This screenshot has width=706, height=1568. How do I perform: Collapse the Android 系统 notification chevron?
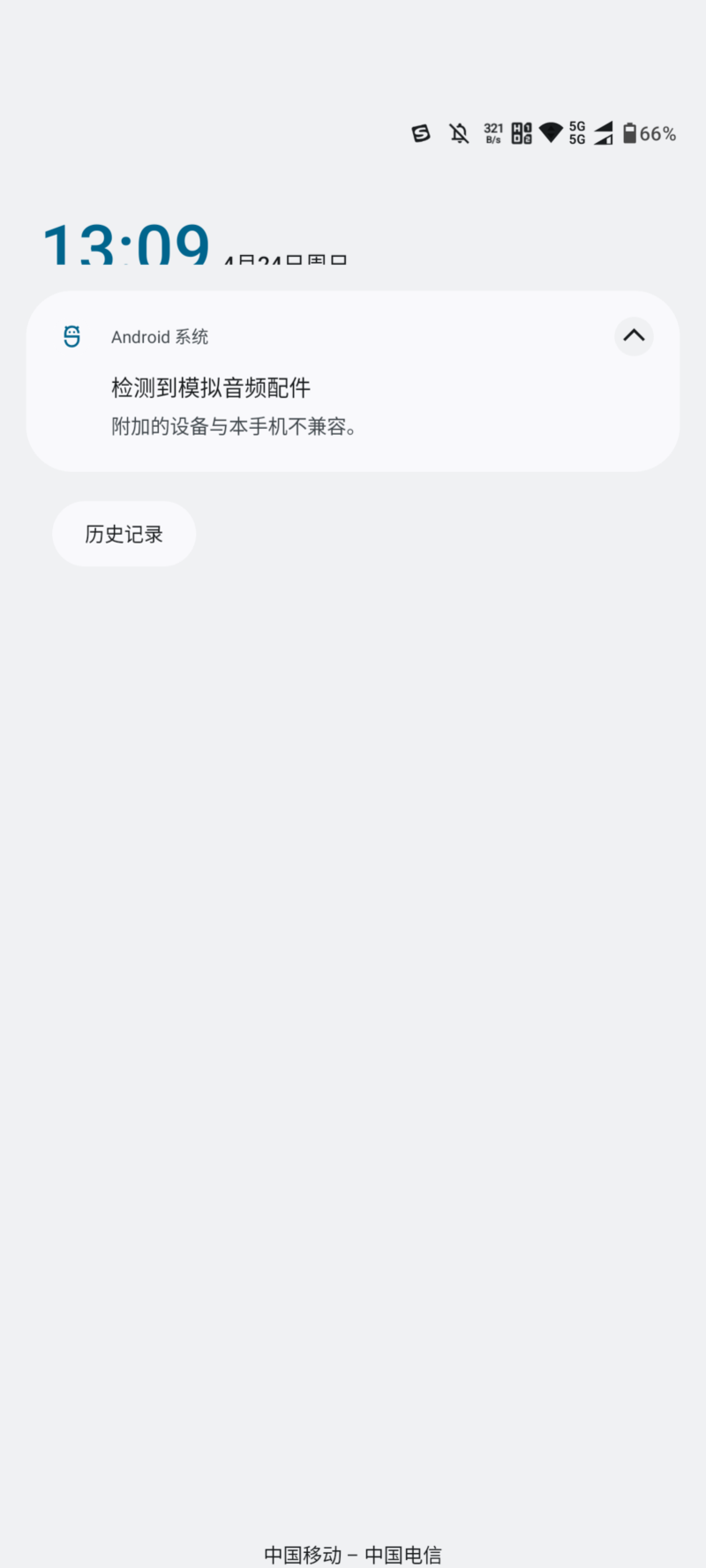point(634,336)
